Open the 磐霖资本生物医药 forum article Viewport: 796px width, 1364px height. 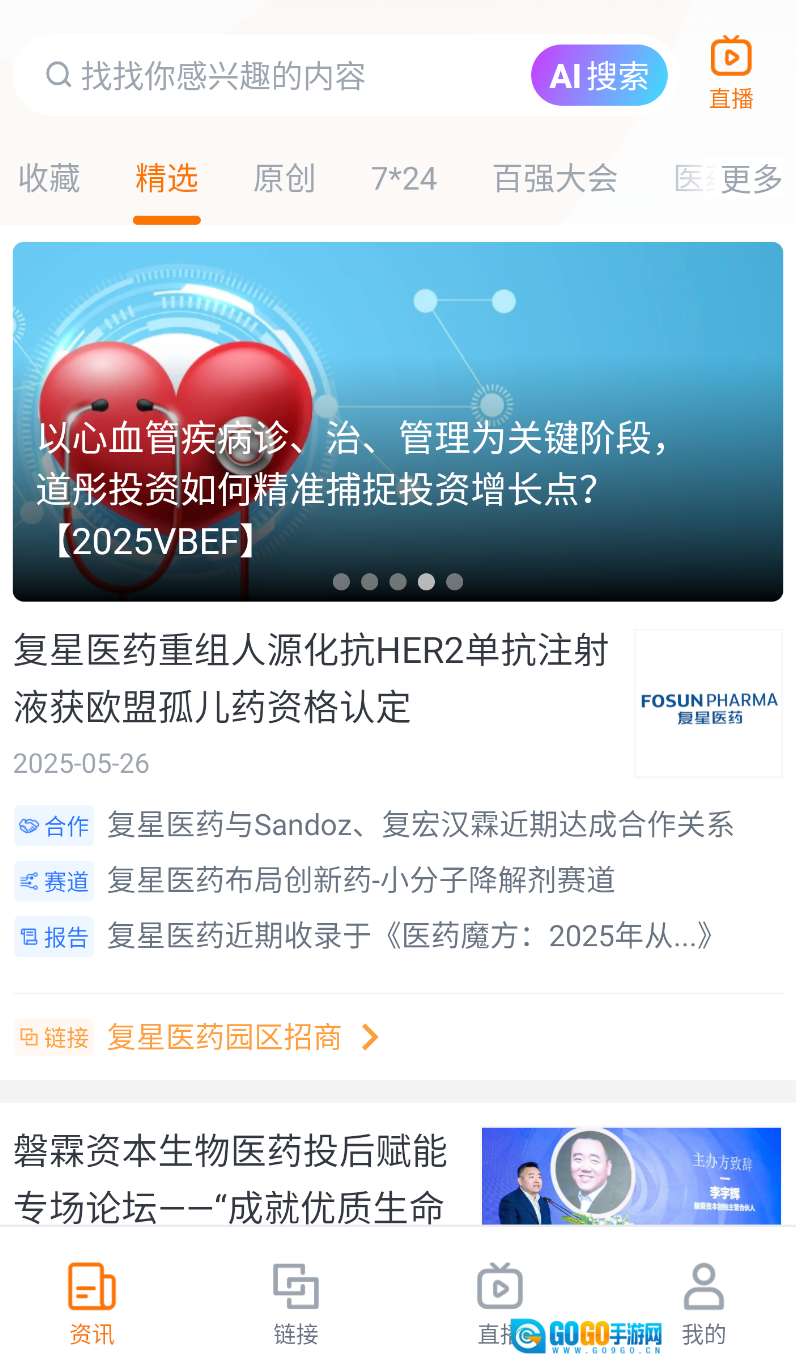click(x=230, y=1178)
